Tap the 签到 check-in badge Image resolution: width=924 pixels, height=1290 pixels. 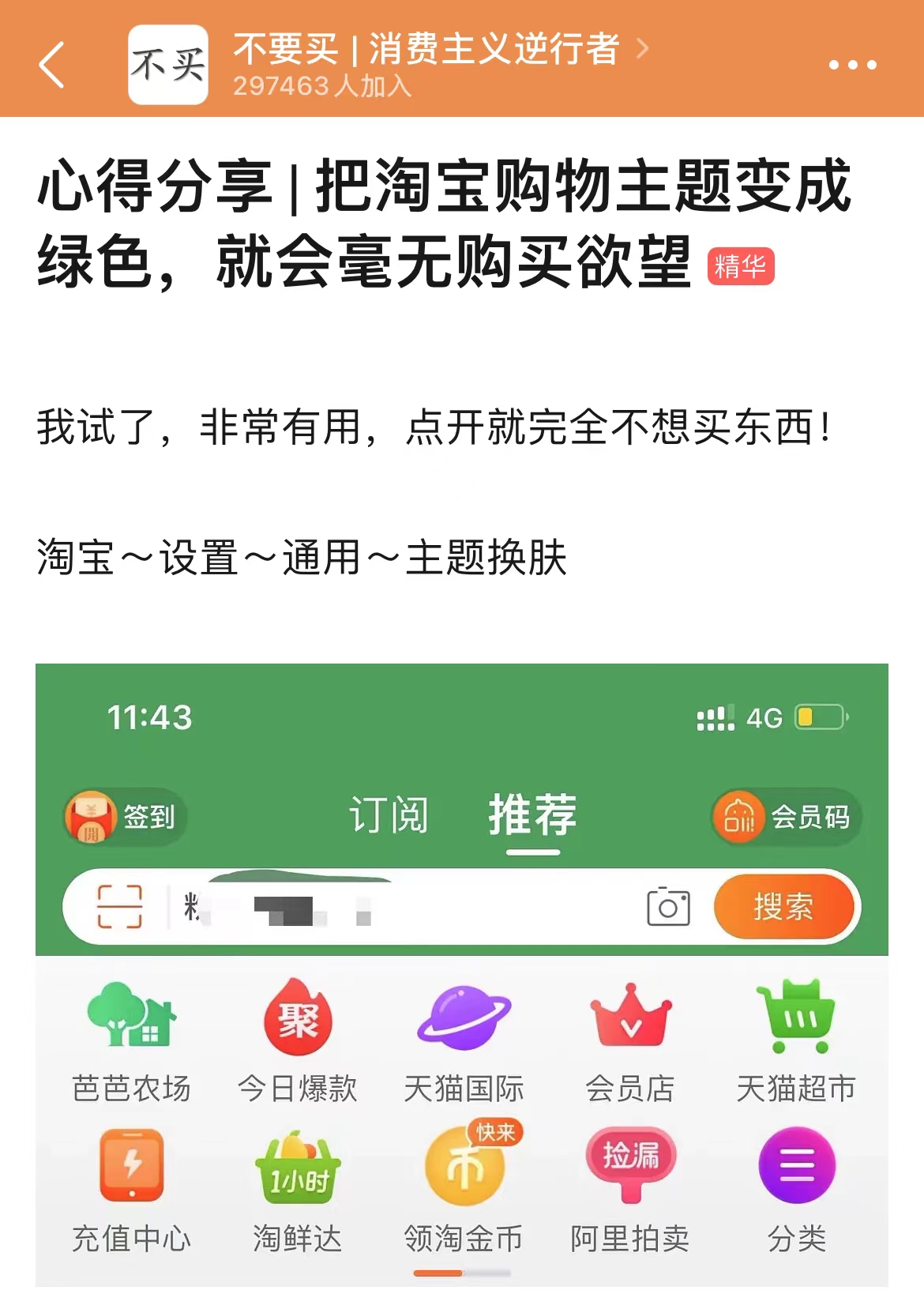pos(123,816)
